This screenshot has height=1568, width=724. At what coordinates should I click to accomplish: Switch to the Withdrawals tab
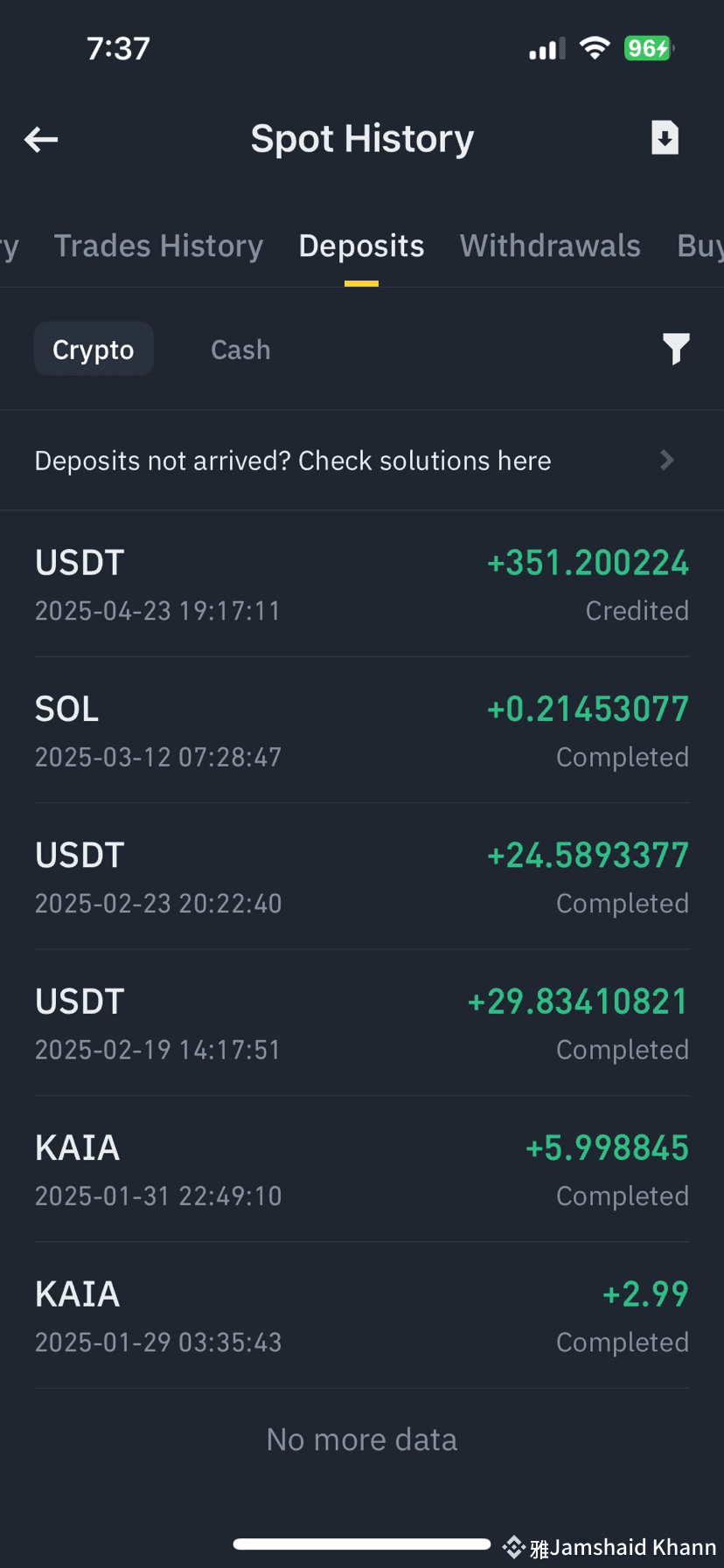coord(550,246)
